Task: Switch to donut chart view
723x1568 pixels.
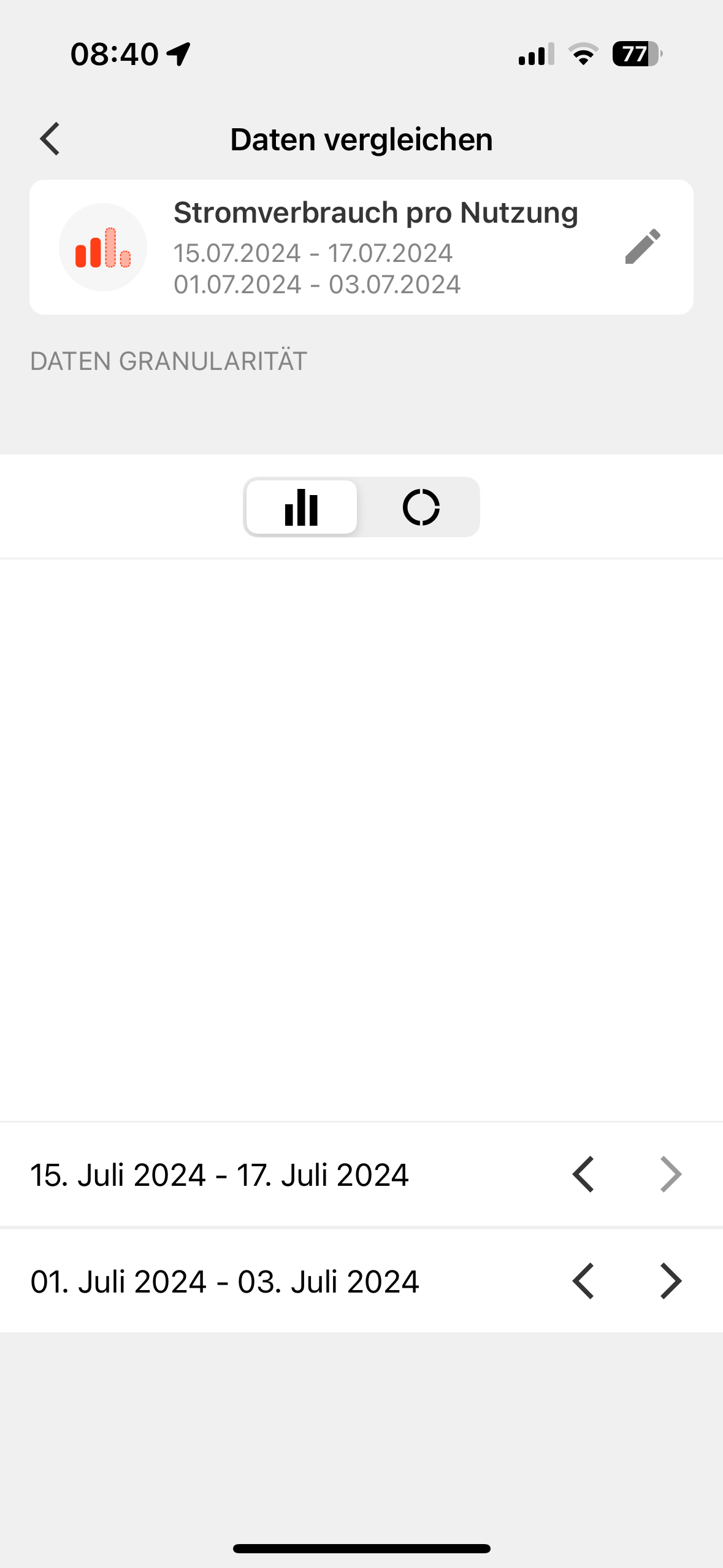Action: click(x=421, y=507)
